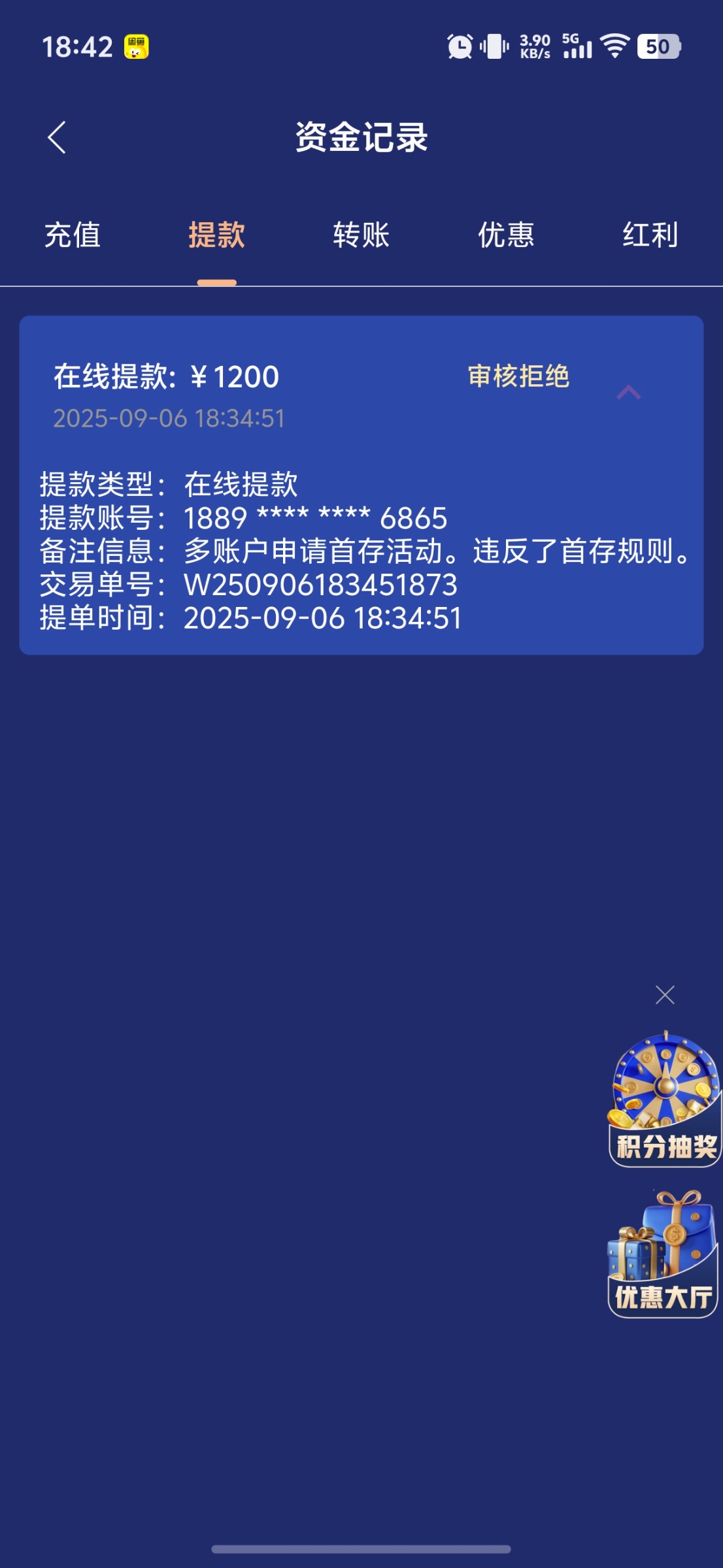The height and width of the screenshot is (1568, 723).
Task: Switch to the 优惠 tab
Action: tap(506, 235)
